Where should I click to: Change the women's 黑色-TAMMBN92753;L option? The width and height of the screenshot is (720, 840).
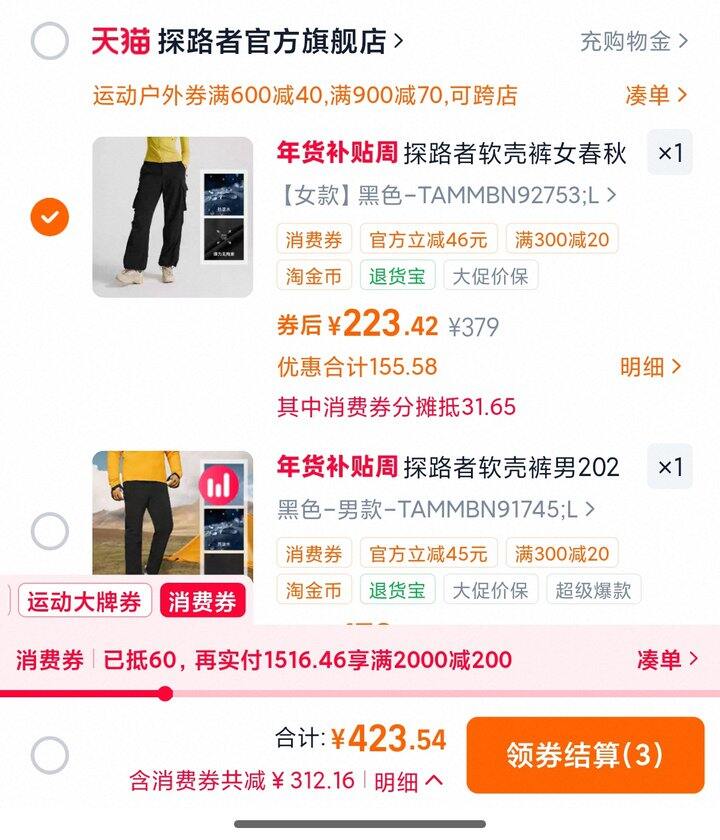tap(446, 196)
